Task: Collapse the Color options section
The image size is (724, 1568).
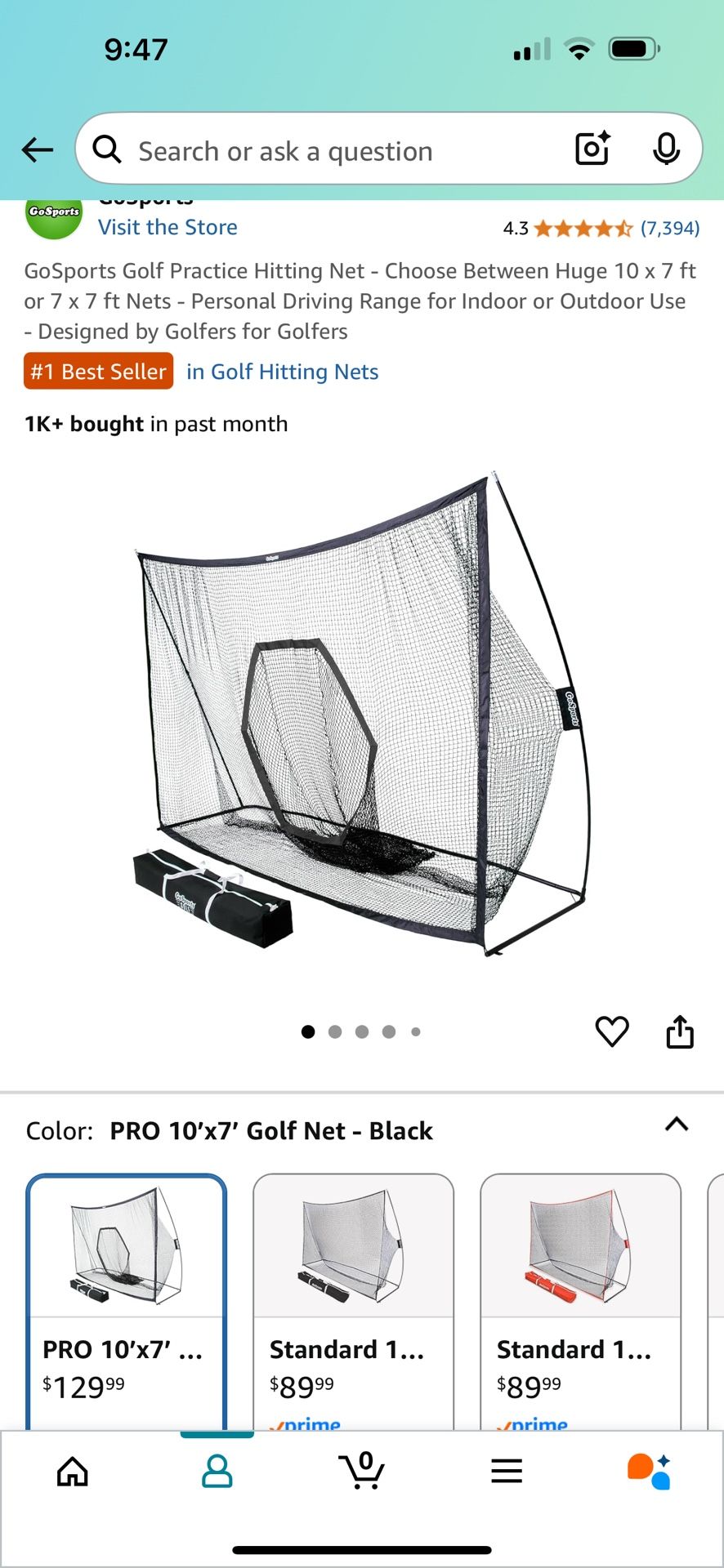Action: 677,1125
